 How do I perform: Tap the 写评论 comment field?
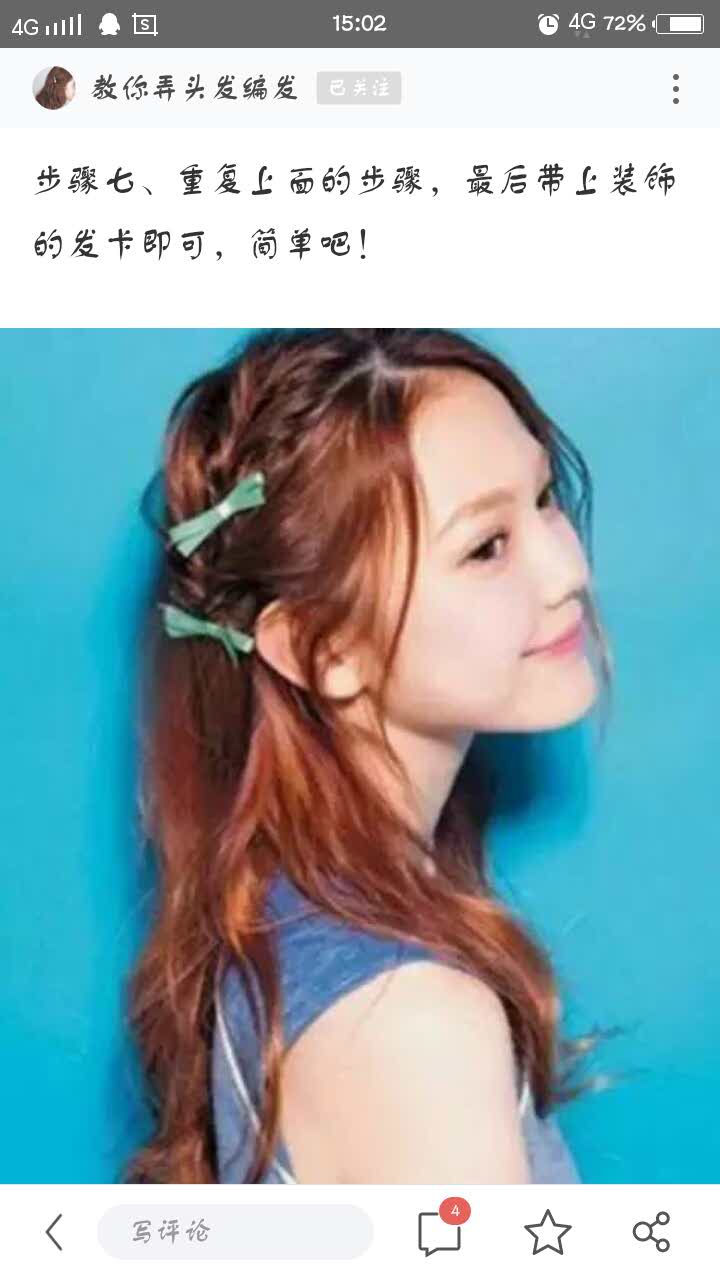point(235,1232)
